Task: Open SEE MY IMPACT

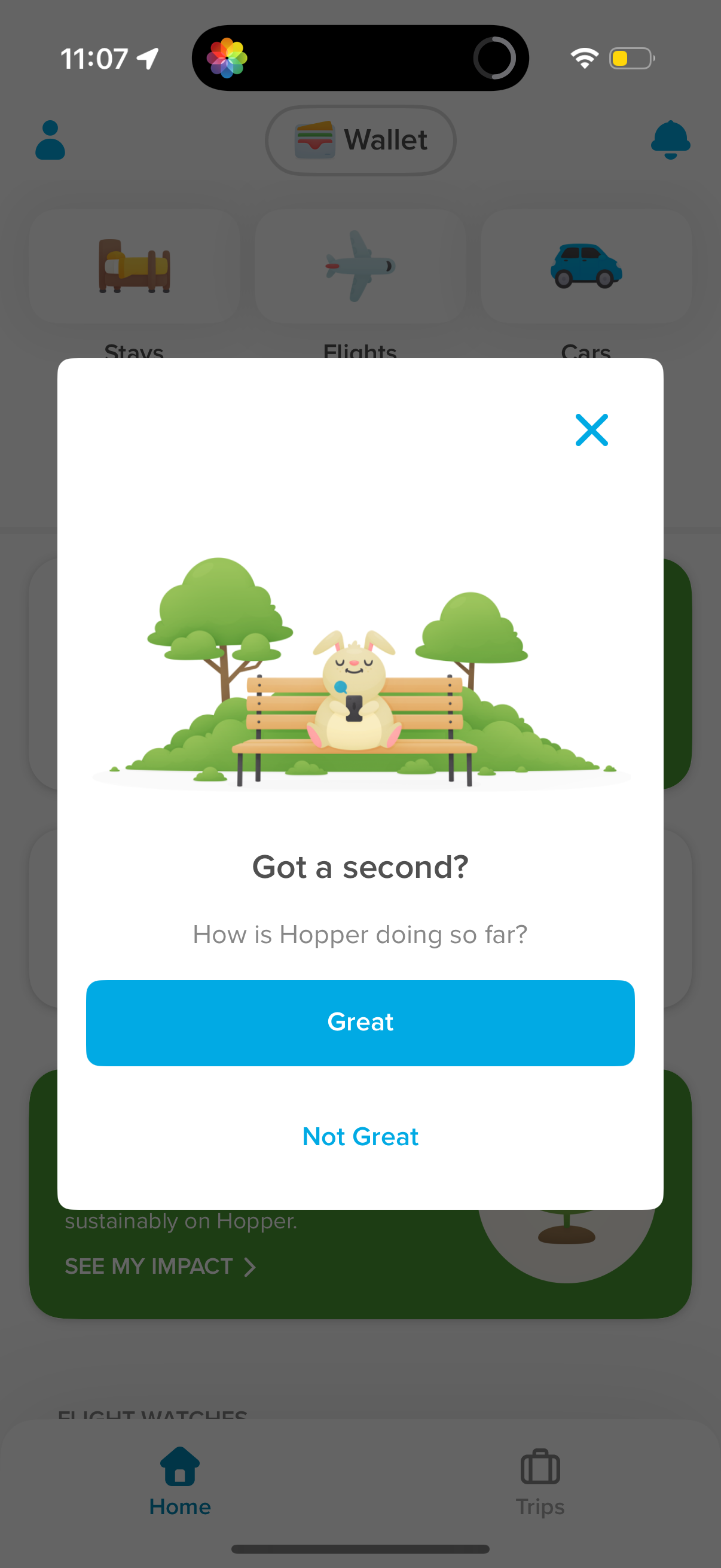Action: (148, 1266)
